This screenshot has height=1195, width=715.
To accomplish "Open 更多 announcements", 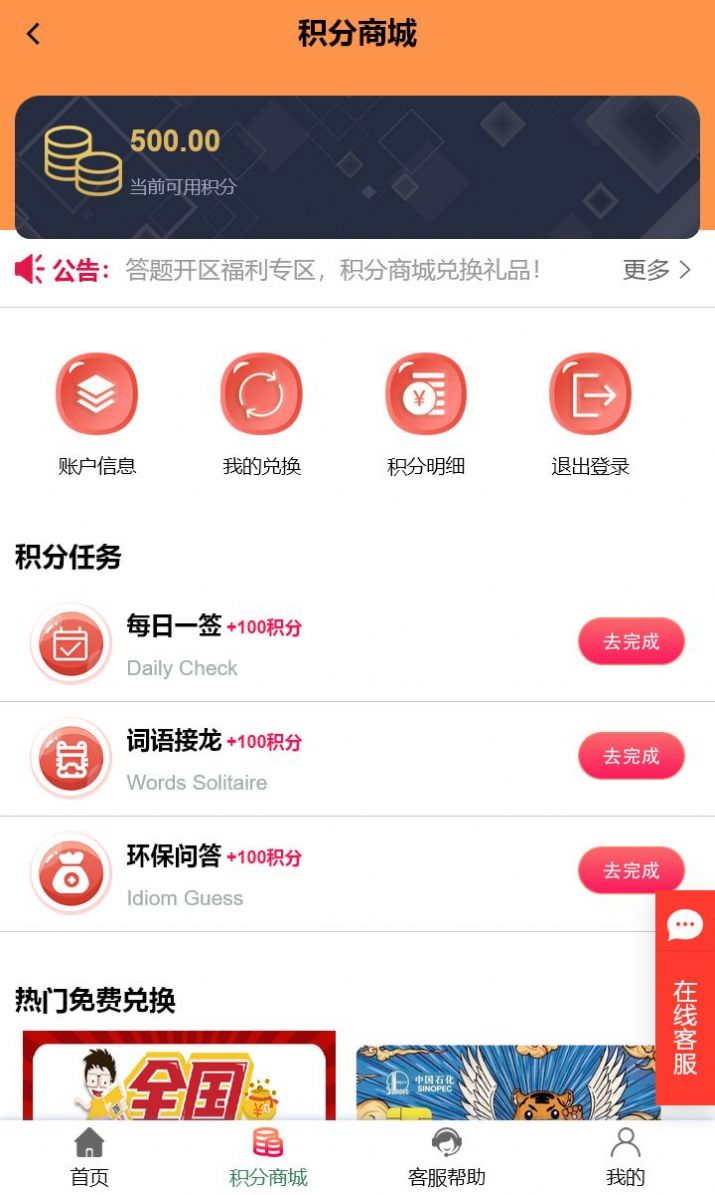I will [x=657, y=270].
